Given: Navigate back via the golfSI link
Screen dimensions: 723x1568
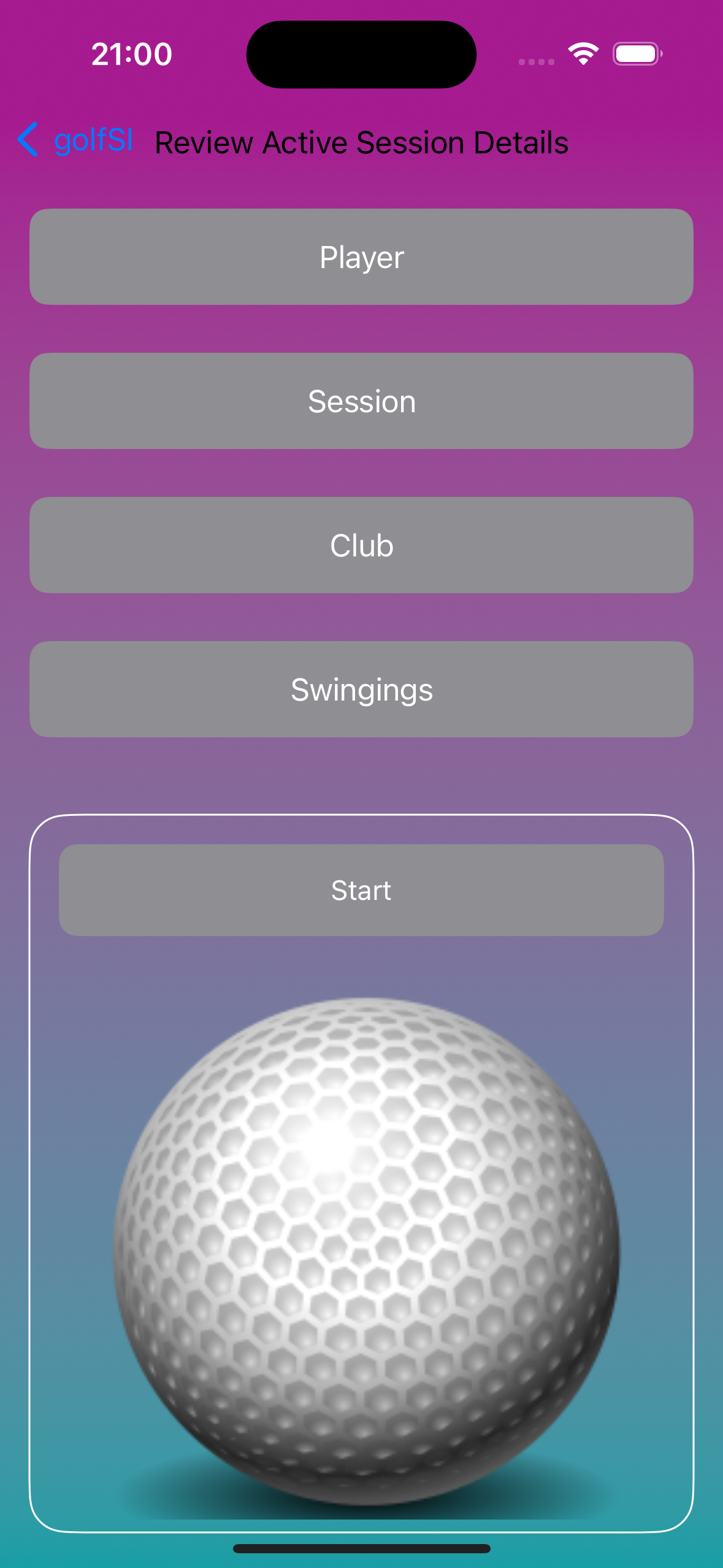Looking at the screenshot, I should [x=93, y=140].
